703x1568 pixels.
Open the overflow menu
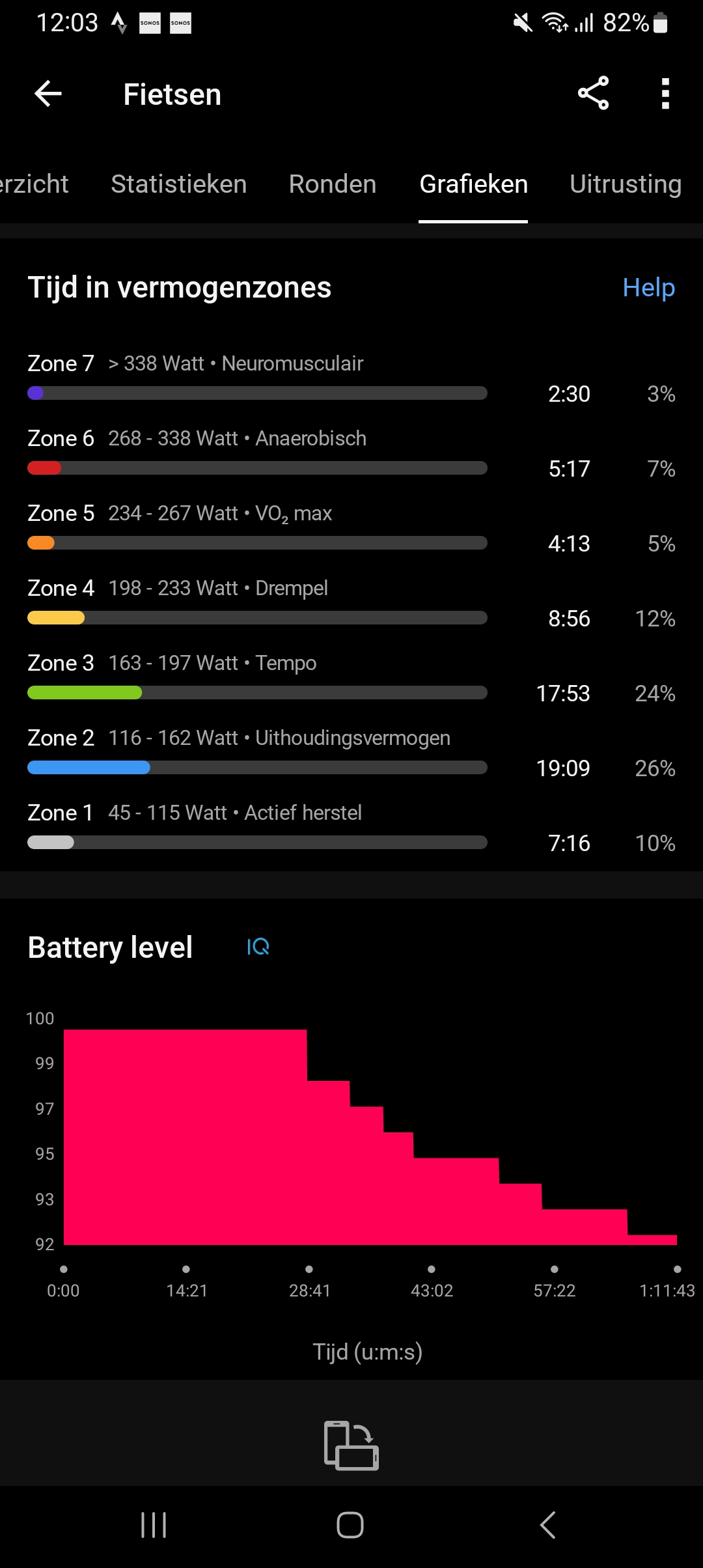point(665,94)
